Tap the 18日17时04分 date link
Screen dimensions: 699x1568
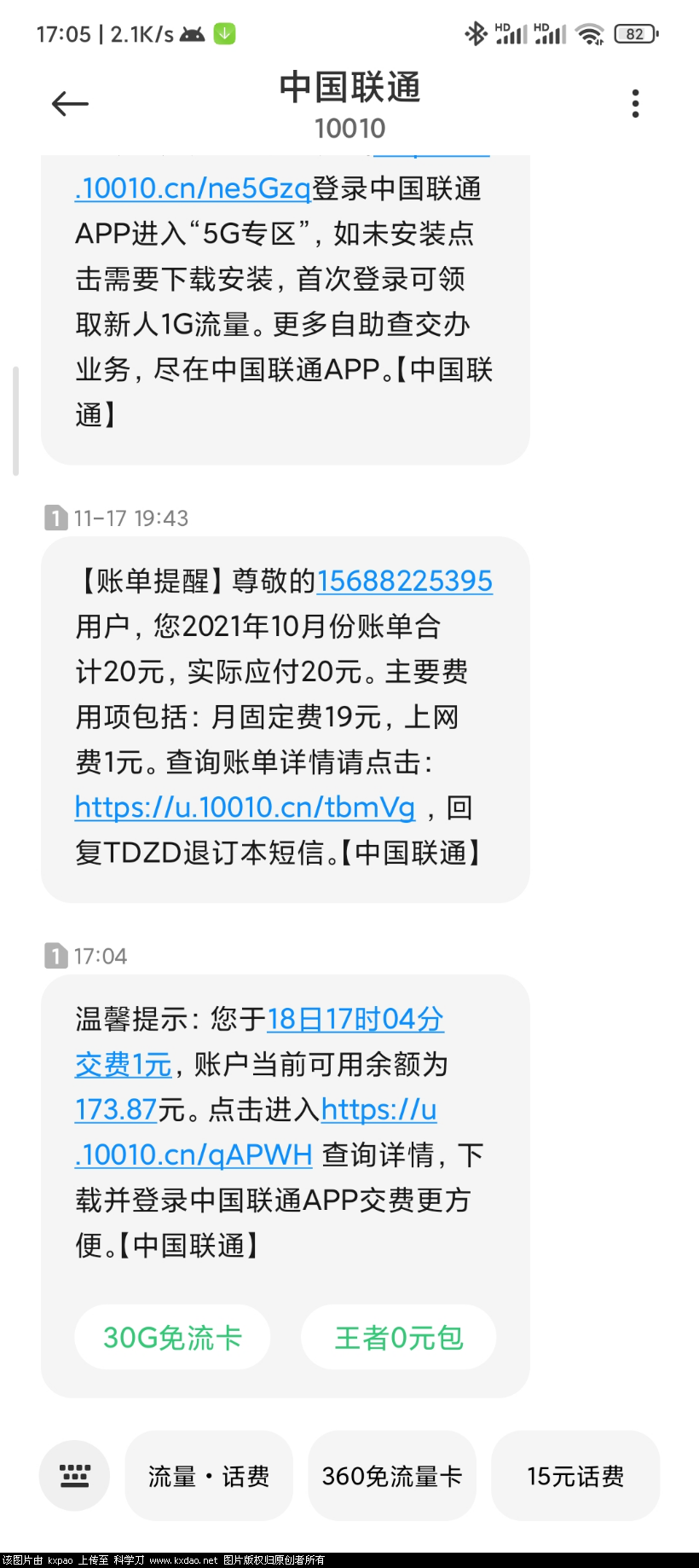click(x=355, y=1019)
